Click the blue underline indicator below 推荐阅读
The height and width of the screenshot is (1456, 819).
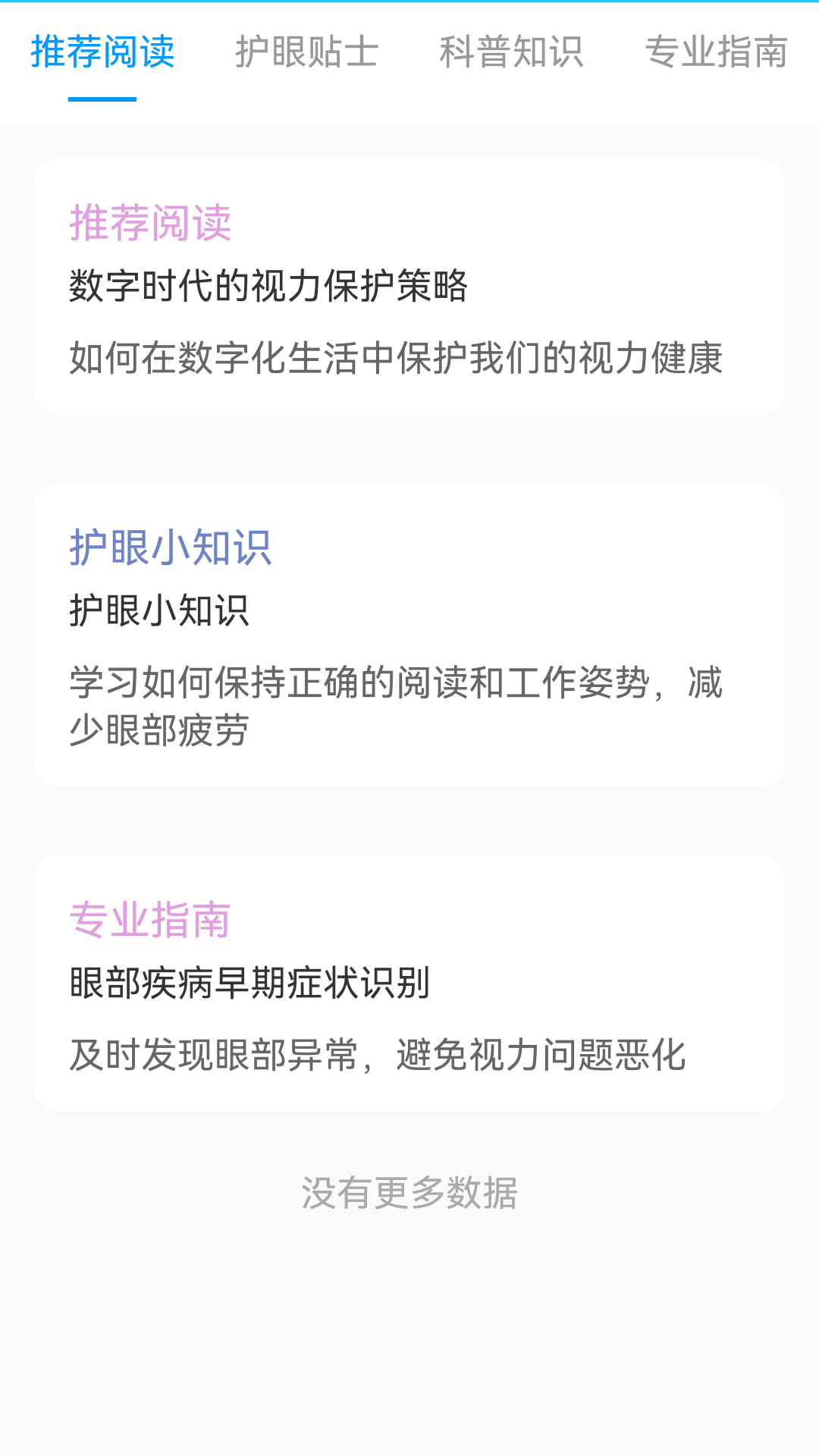(102, 98)
